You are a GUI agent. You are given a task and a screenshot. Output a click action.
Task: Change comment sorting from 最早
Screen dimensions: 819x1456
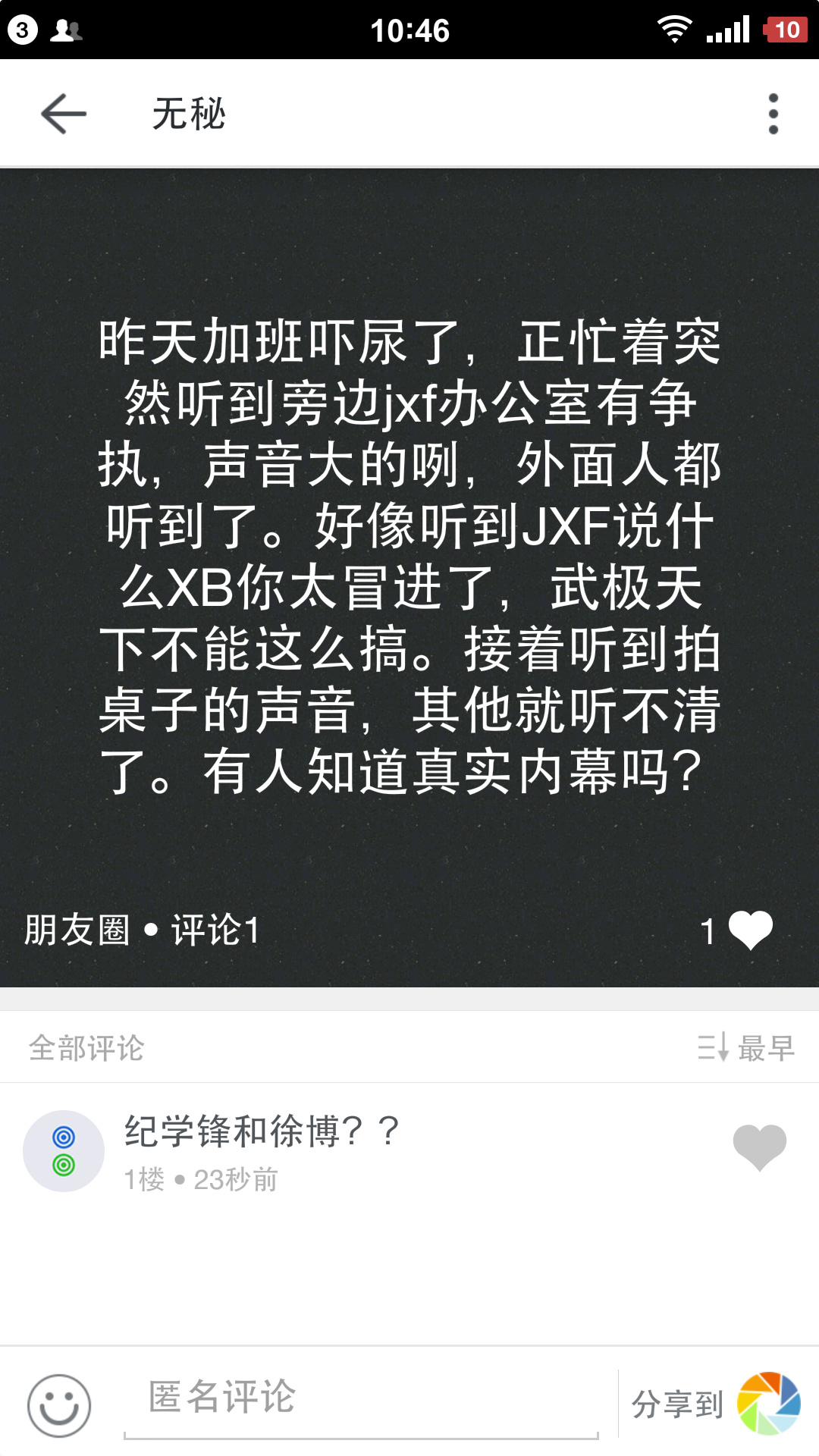746,1048
